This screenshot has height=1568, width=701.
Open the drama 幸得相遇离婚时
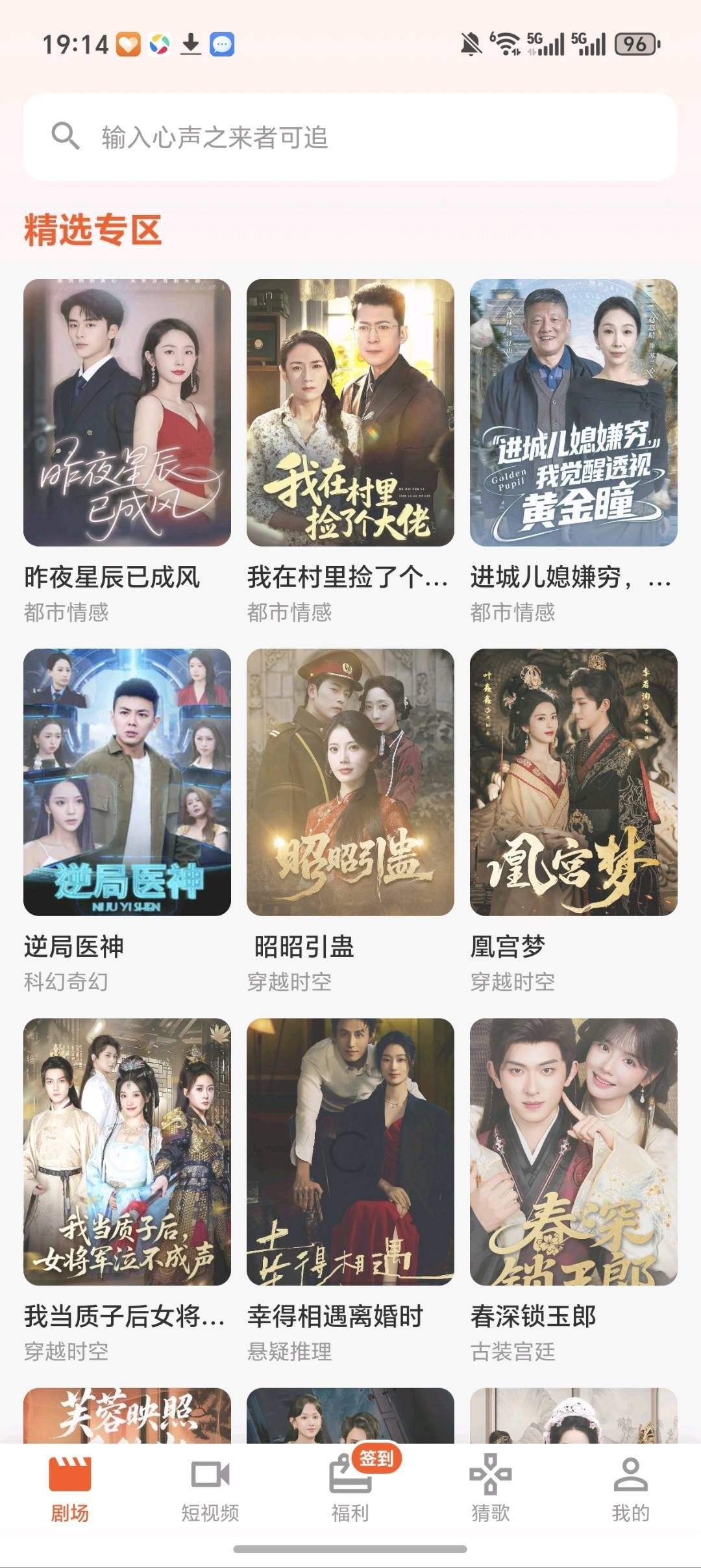tap(350, 1152)
